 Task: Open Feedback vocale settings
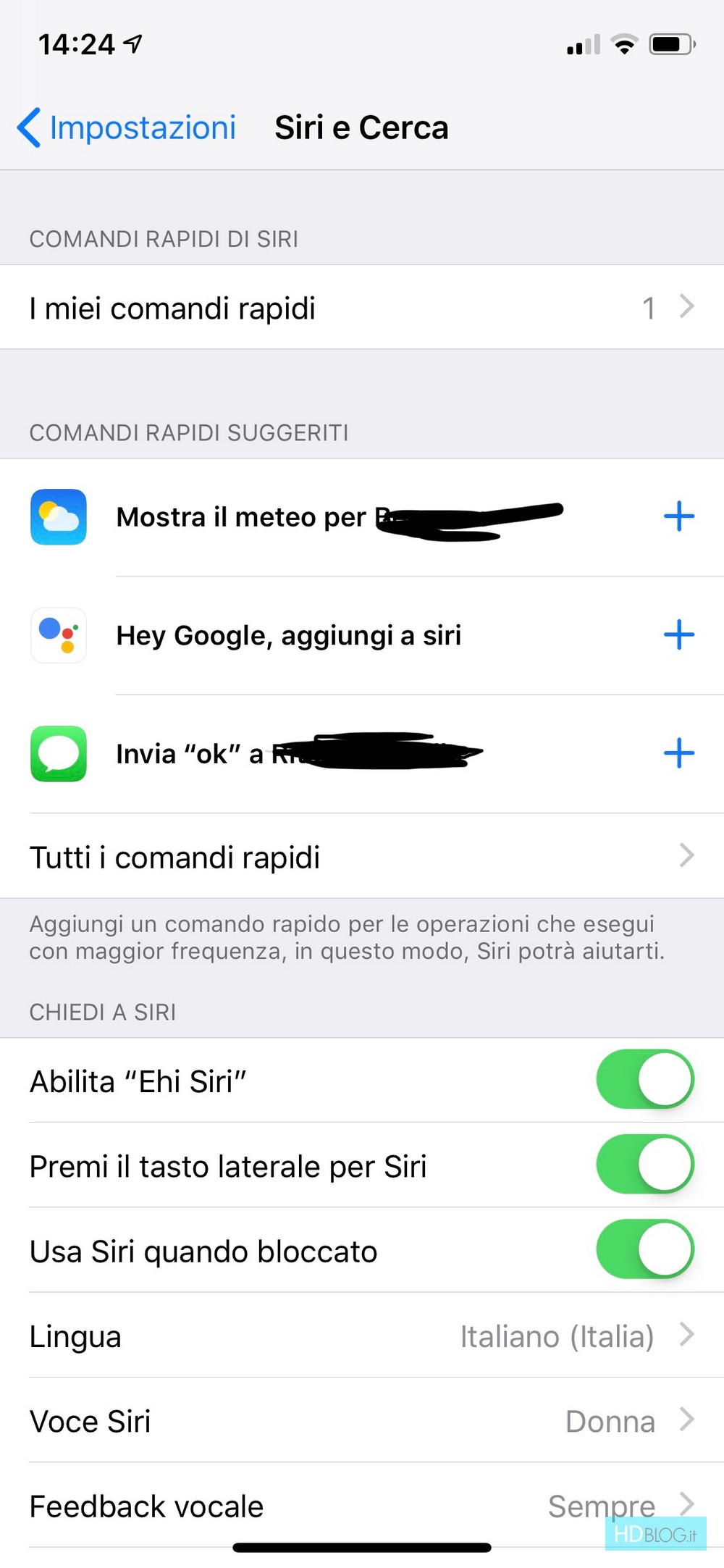[362, 1505]
